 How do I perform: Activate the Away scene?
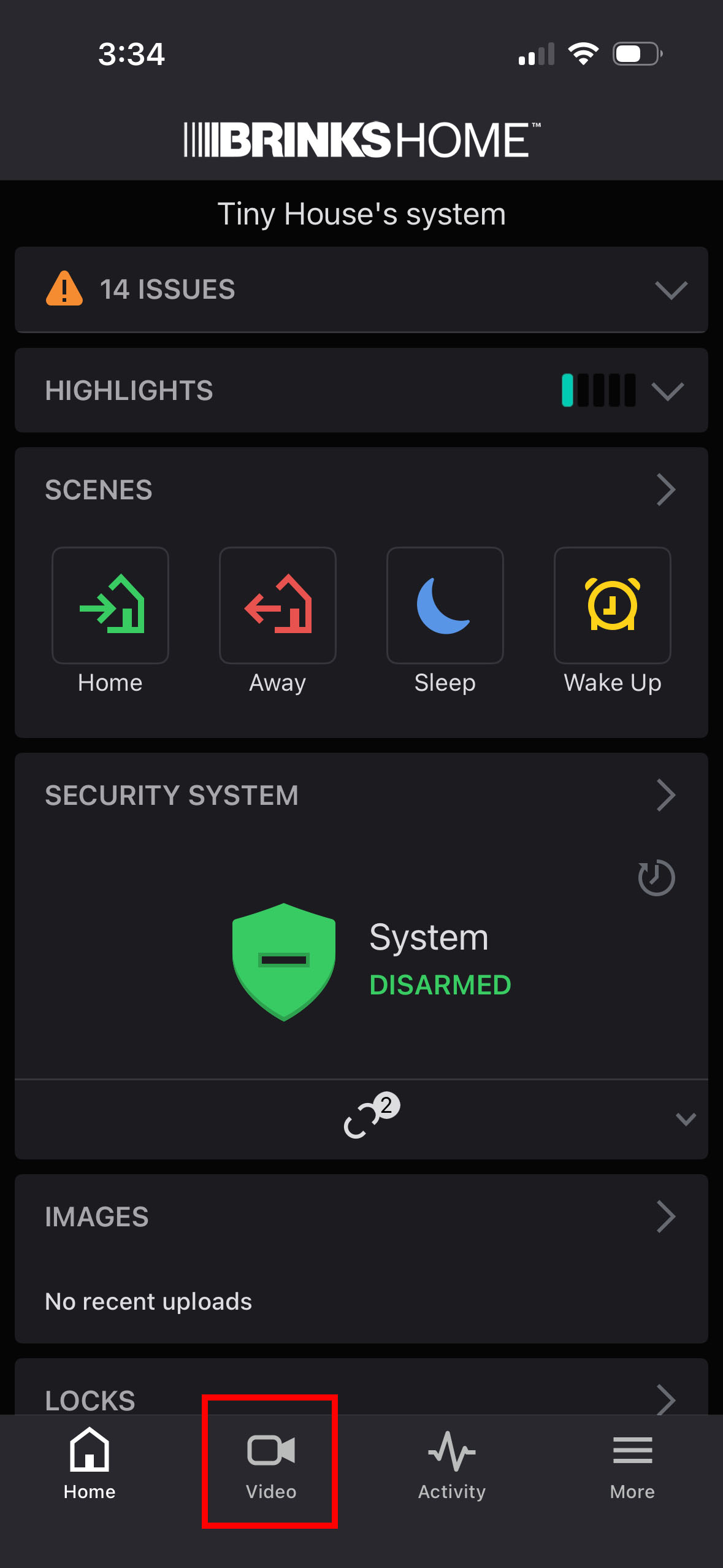click(278, 605)
